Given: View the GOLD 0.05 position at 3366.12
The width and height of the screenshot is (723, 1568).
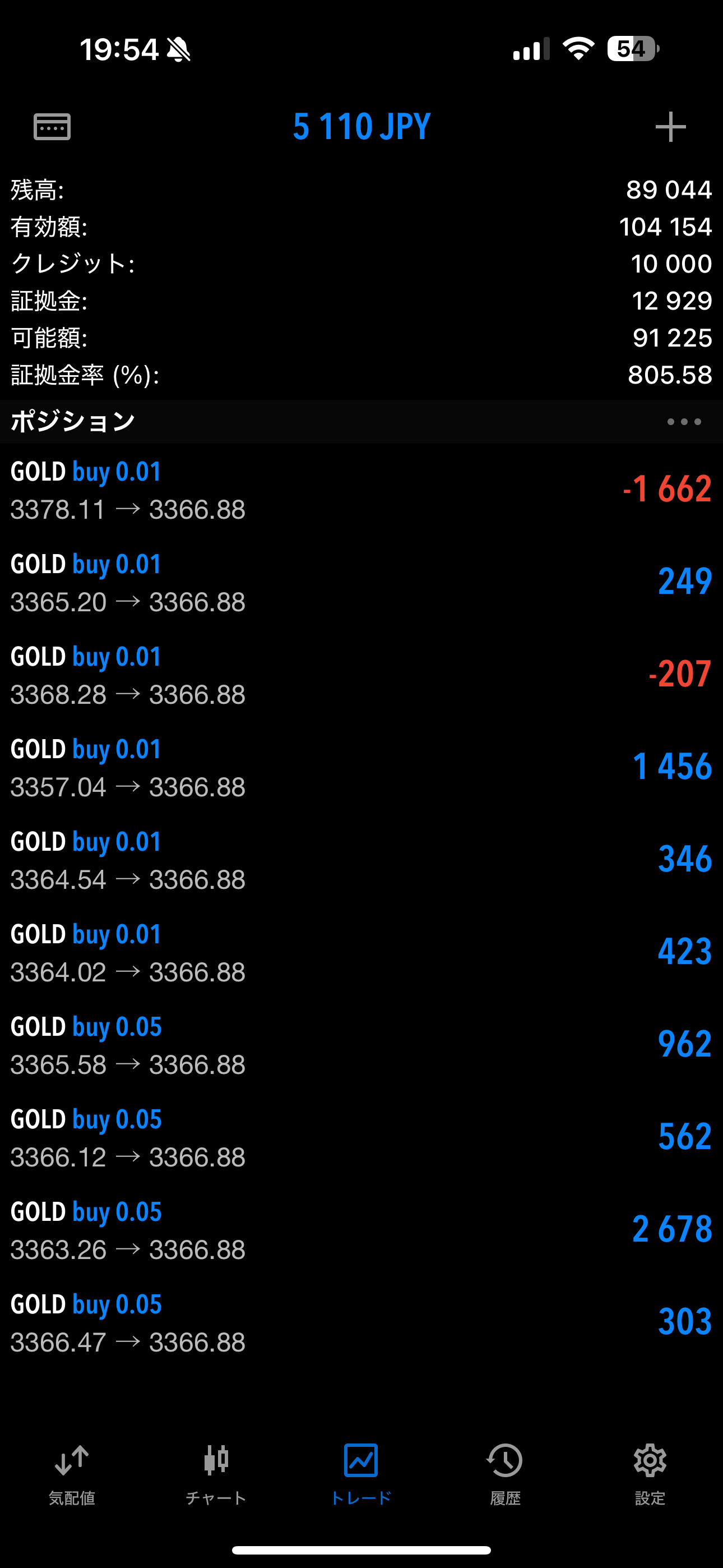Looking at the screenshot, I should [x=361, y=1138].
